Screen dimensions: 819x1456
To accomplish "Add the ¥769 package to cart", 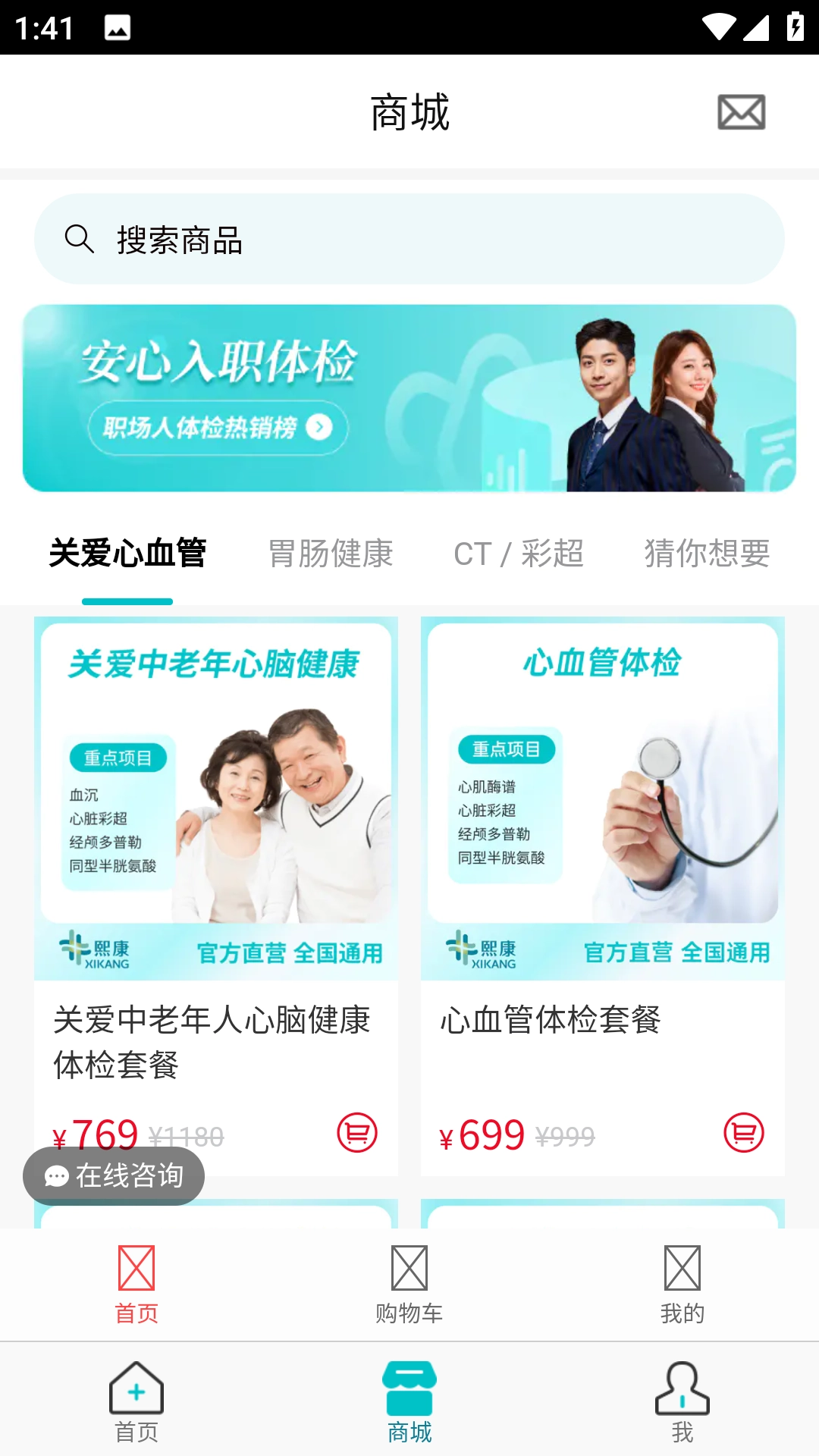I will click(x=357, y=1132).
